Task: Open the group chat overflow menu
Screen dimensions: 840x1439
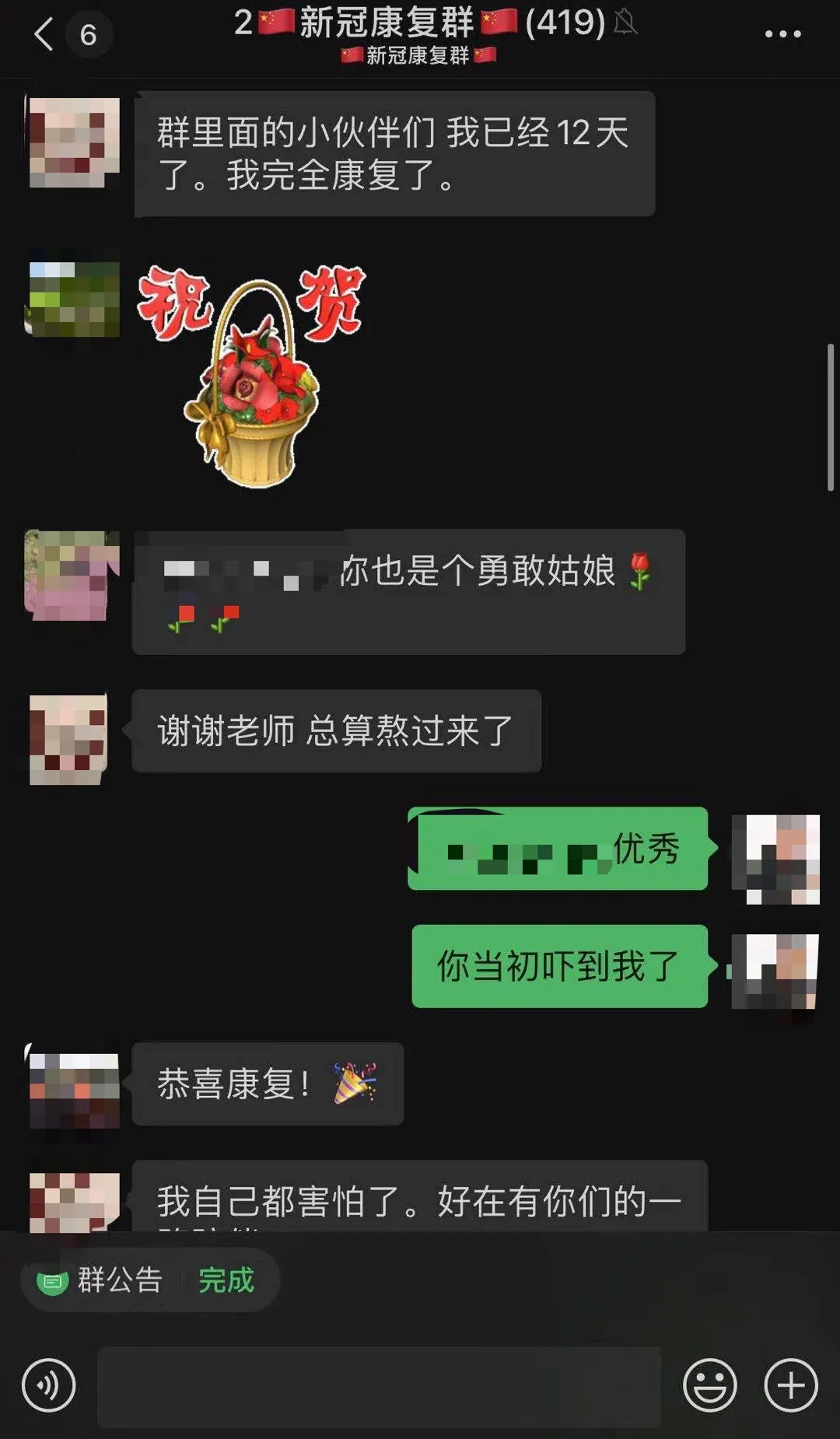Action: point(782,34)
